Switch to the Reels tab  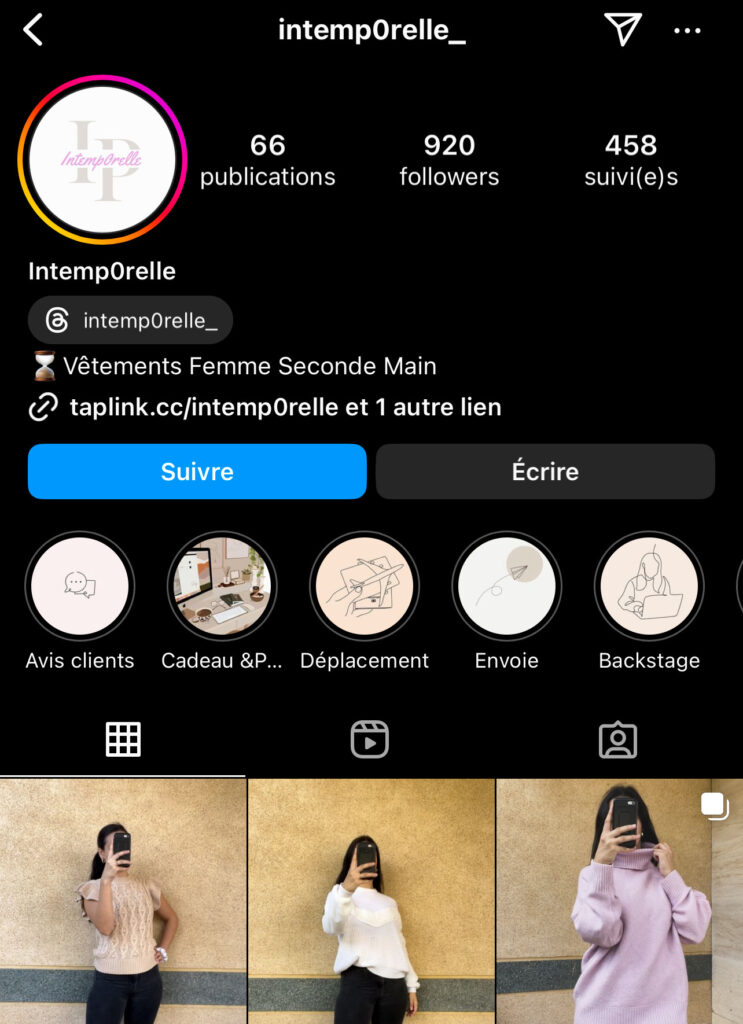tap(370, 740)
